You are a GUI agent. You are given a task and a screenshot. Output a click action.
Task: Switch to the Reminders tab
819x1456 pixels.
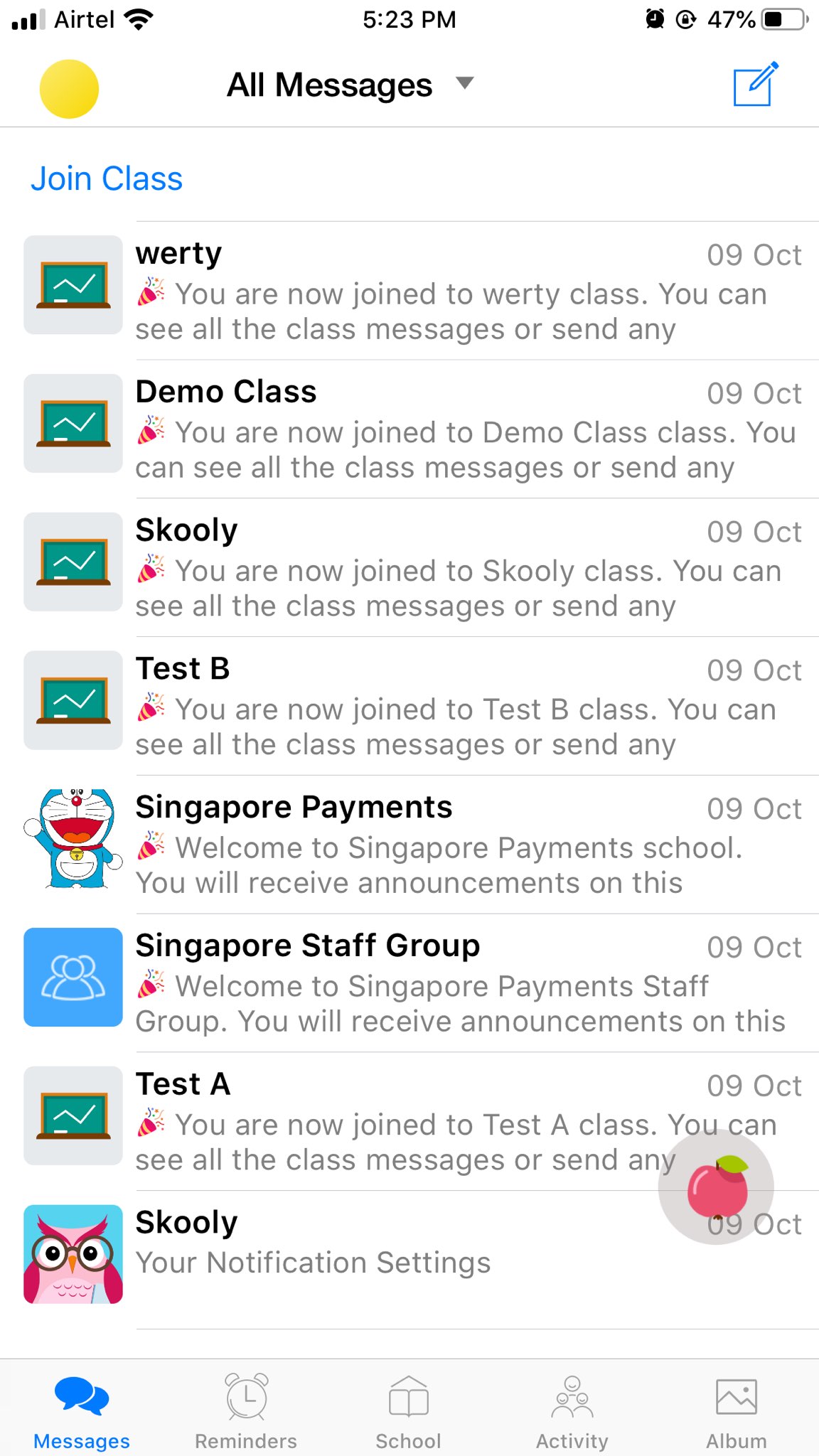(x=246, y=1410)
